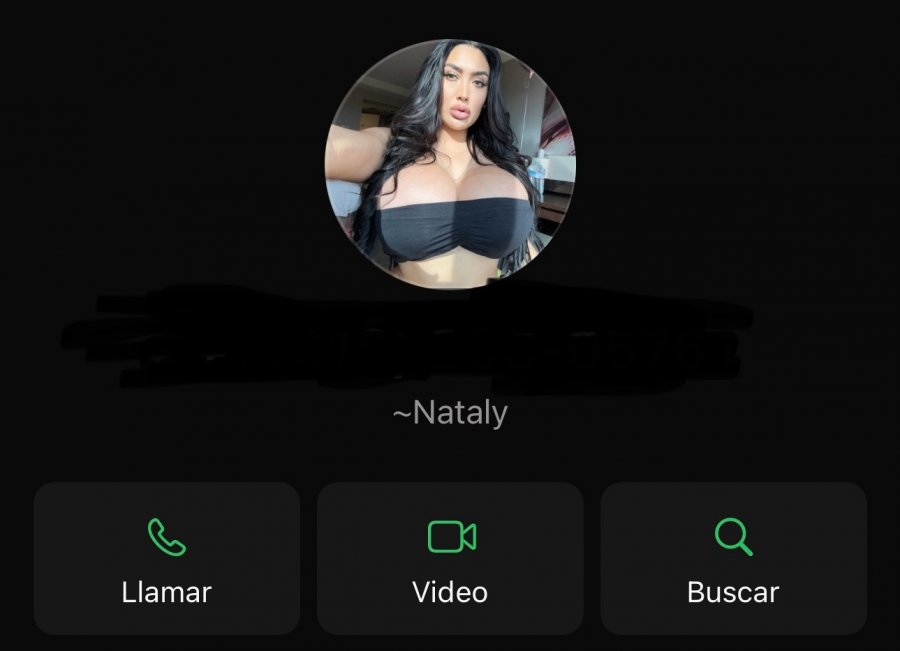Open Buscar to search the chat
Image resolution: width=900 pixels, height=651 pixels.
(733, 559)
